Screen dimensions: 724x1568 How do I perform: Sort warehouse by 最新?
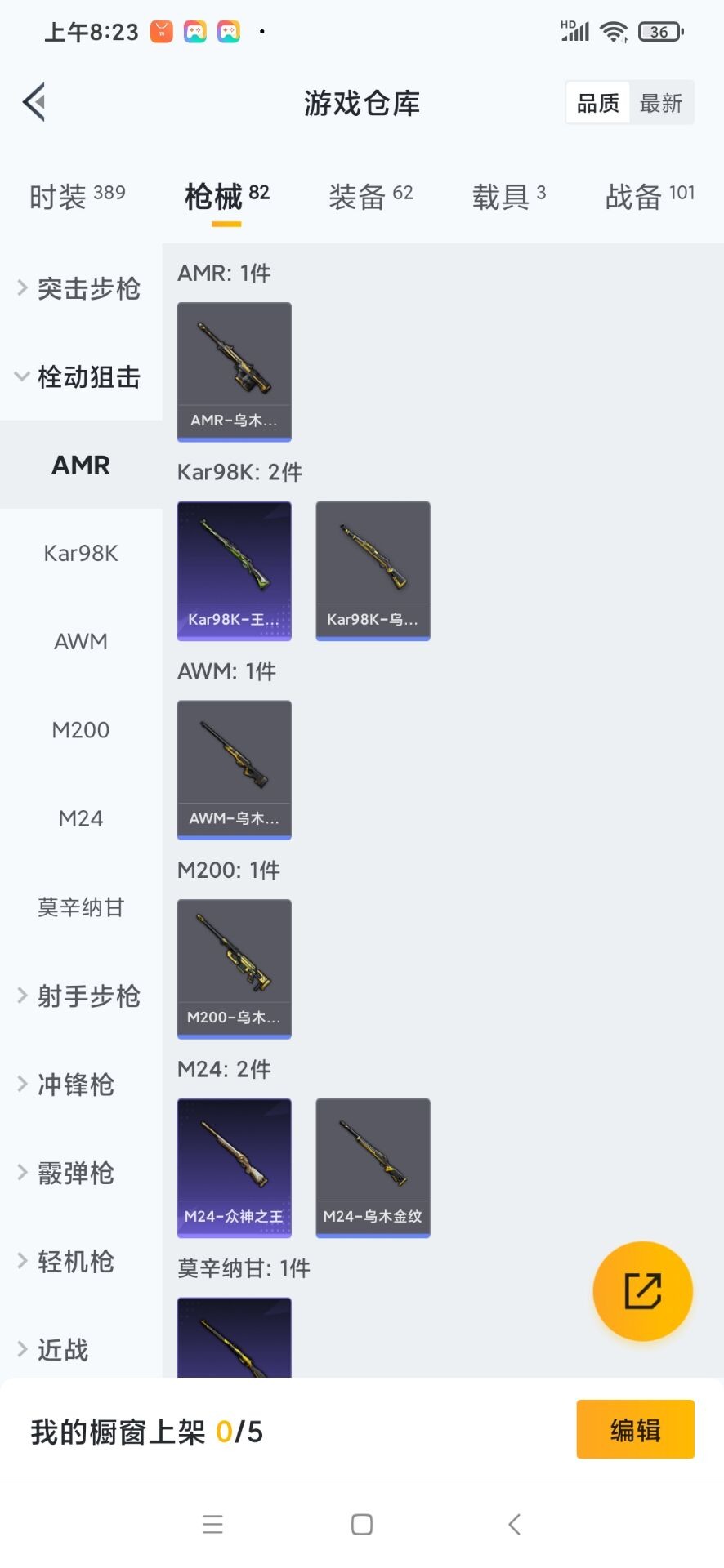(x=661, y=103)
